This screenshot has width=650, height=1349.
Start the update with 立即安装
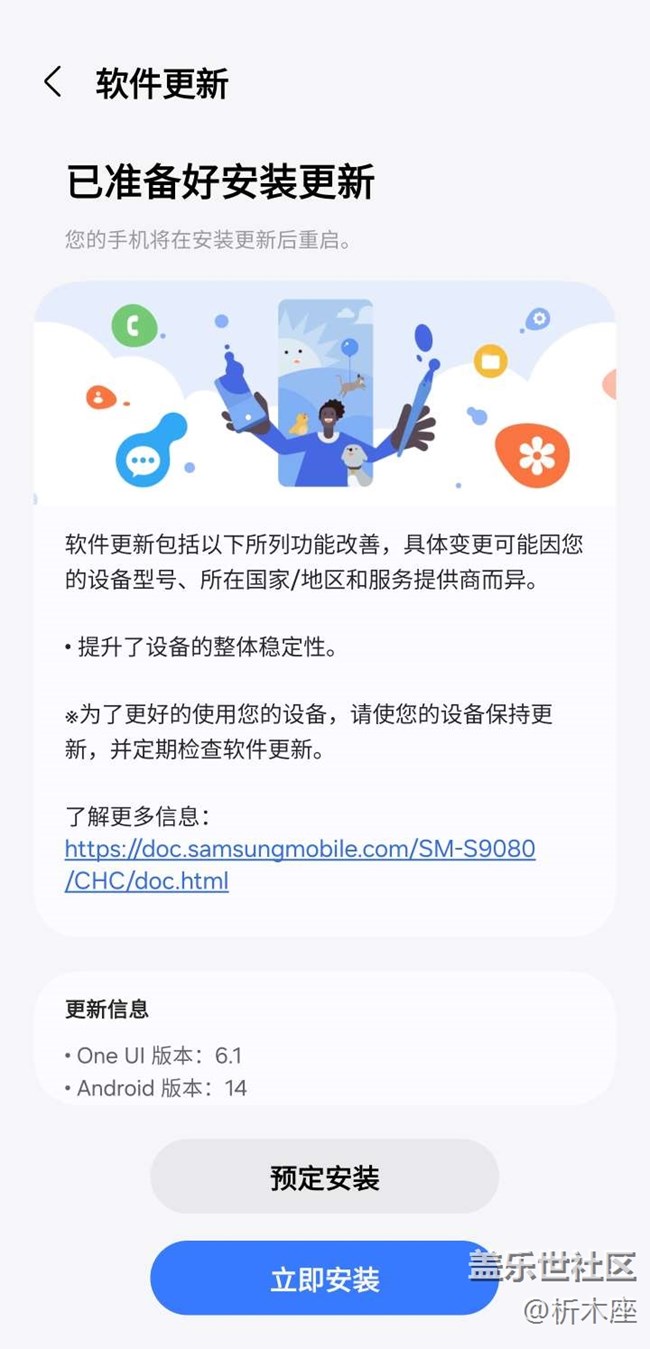[324, 1279]
